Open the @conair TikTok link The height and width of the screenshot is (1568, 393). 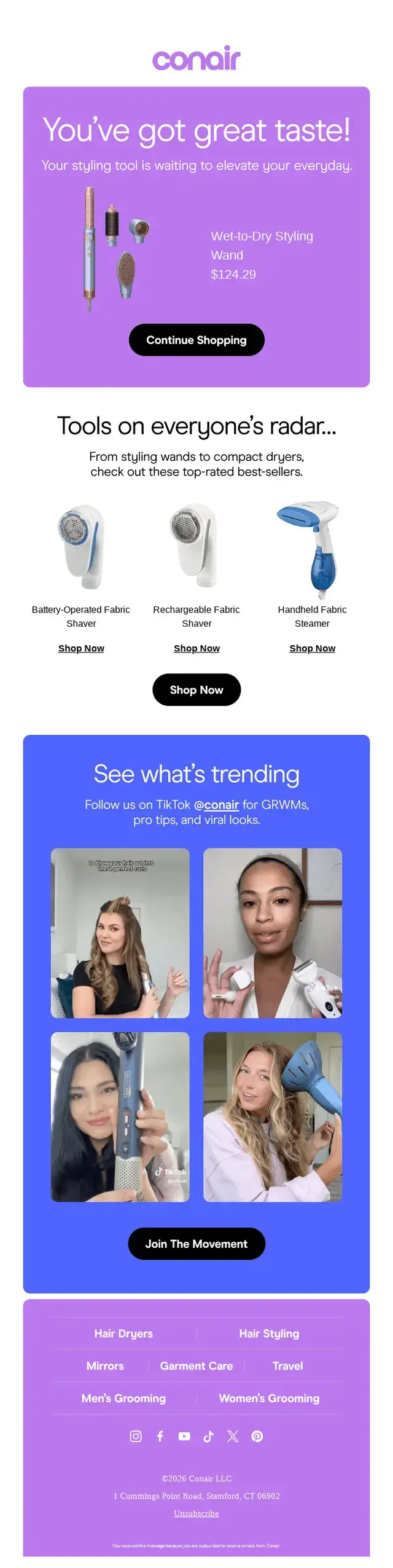click(x=216, y=804)
